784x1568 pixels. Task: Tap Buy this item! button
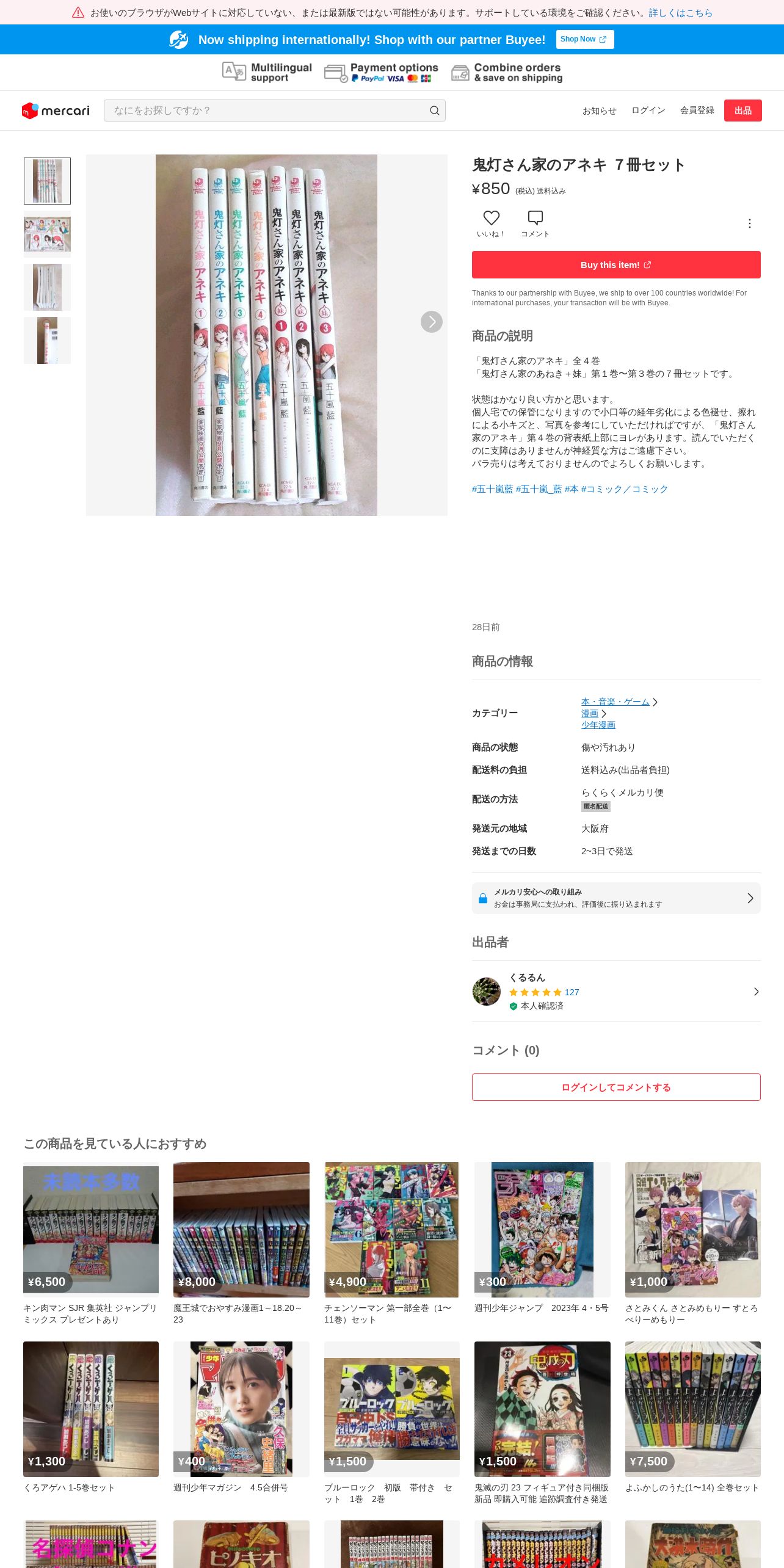616,265
